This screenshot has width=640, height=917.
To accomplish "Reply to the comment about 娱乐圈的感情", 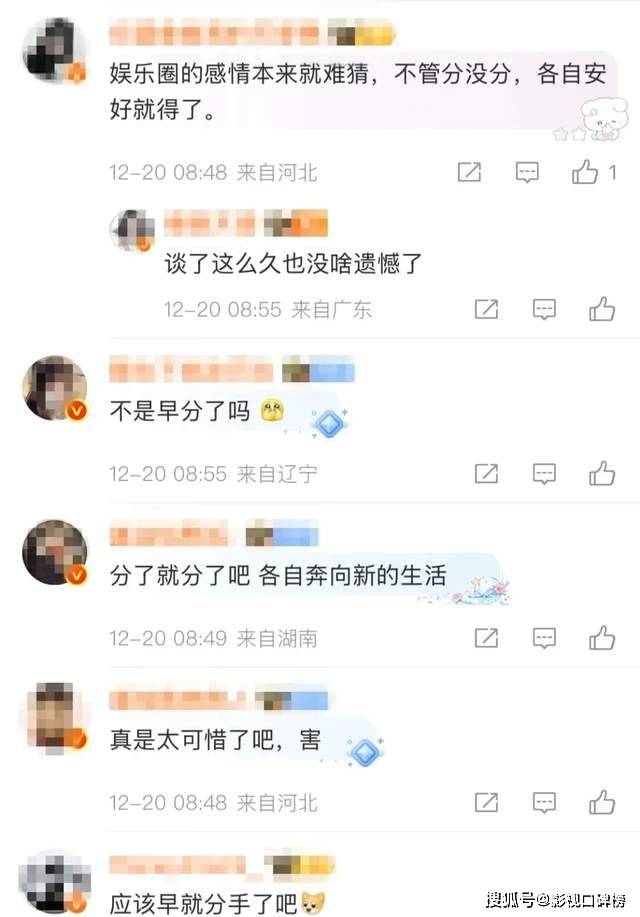I will 527,172.
